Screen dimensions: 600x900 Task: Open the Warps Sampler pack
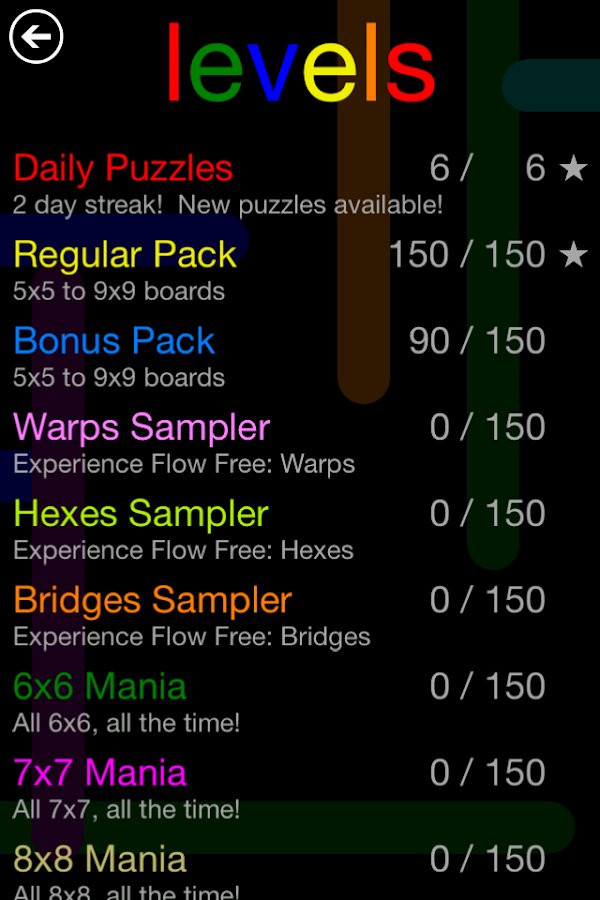[x=141, y=428]
